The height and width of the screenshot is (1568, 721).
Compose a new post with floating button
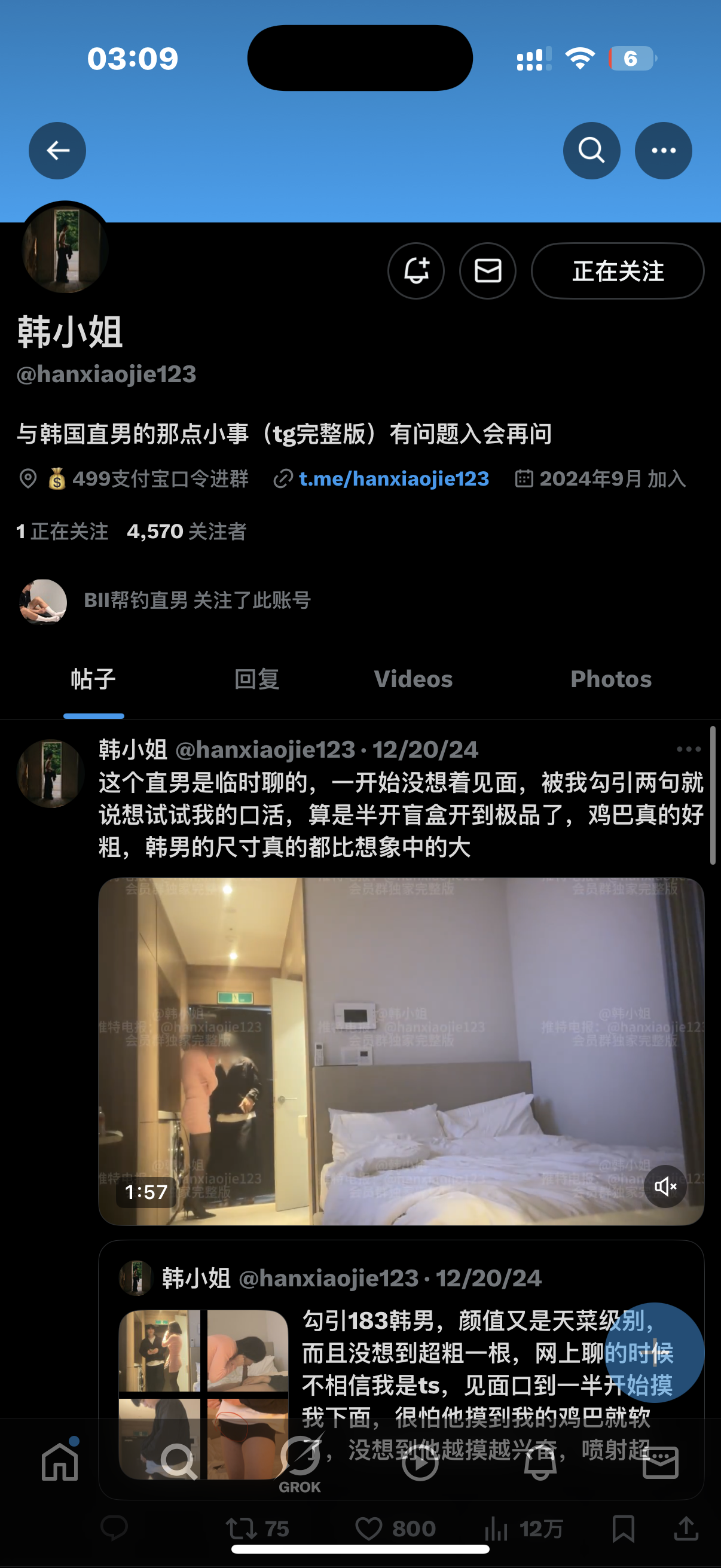(x=654, y=1353)
